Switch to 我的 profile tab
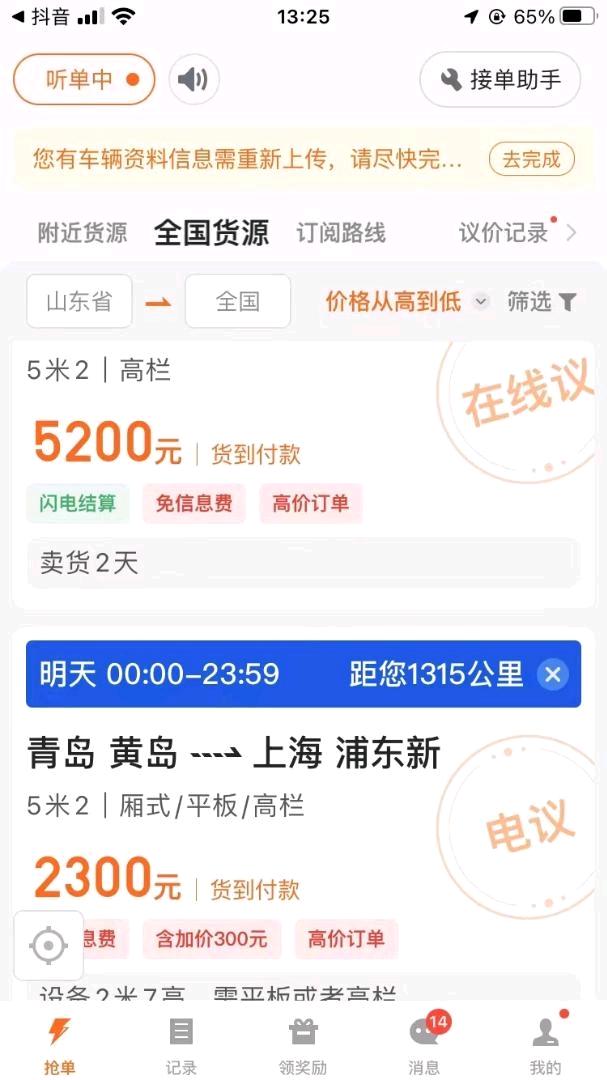 pyautogui.click(x=545, y=1045)
